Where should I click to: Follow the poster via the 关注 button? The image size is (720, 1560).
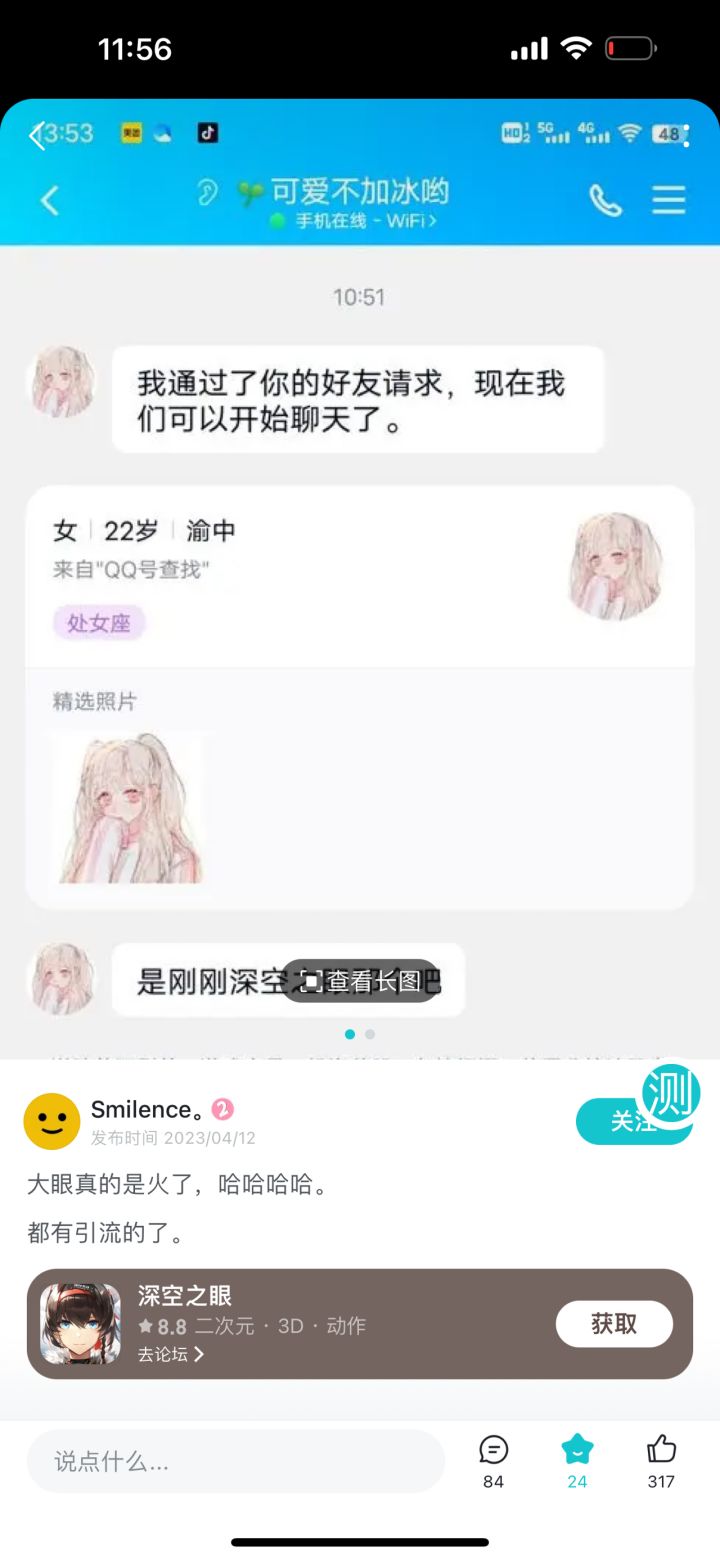634,1122
